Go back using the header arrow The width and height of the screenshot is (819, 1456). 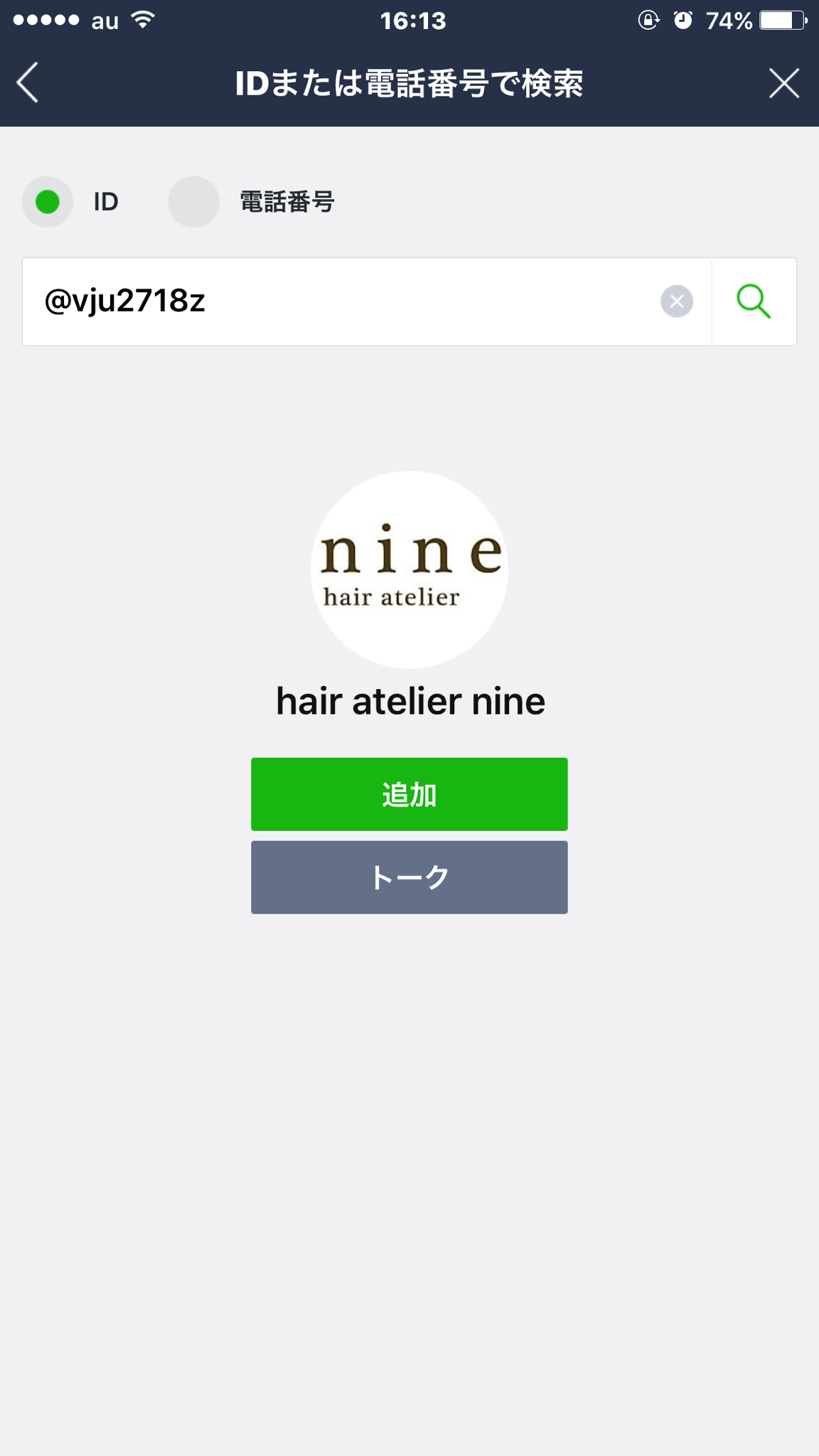pos(28,83)
